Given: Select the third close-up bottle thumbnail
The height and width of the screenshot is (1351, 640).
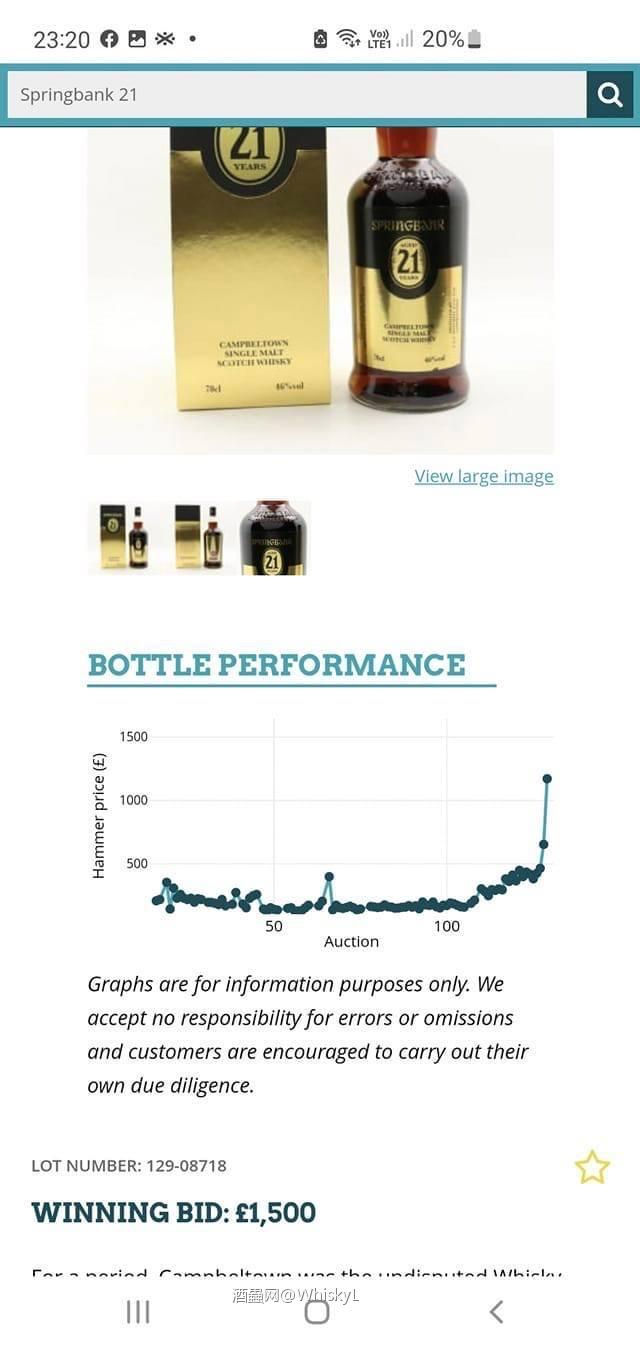Looking at the screenshot, I should click(274, 537).
